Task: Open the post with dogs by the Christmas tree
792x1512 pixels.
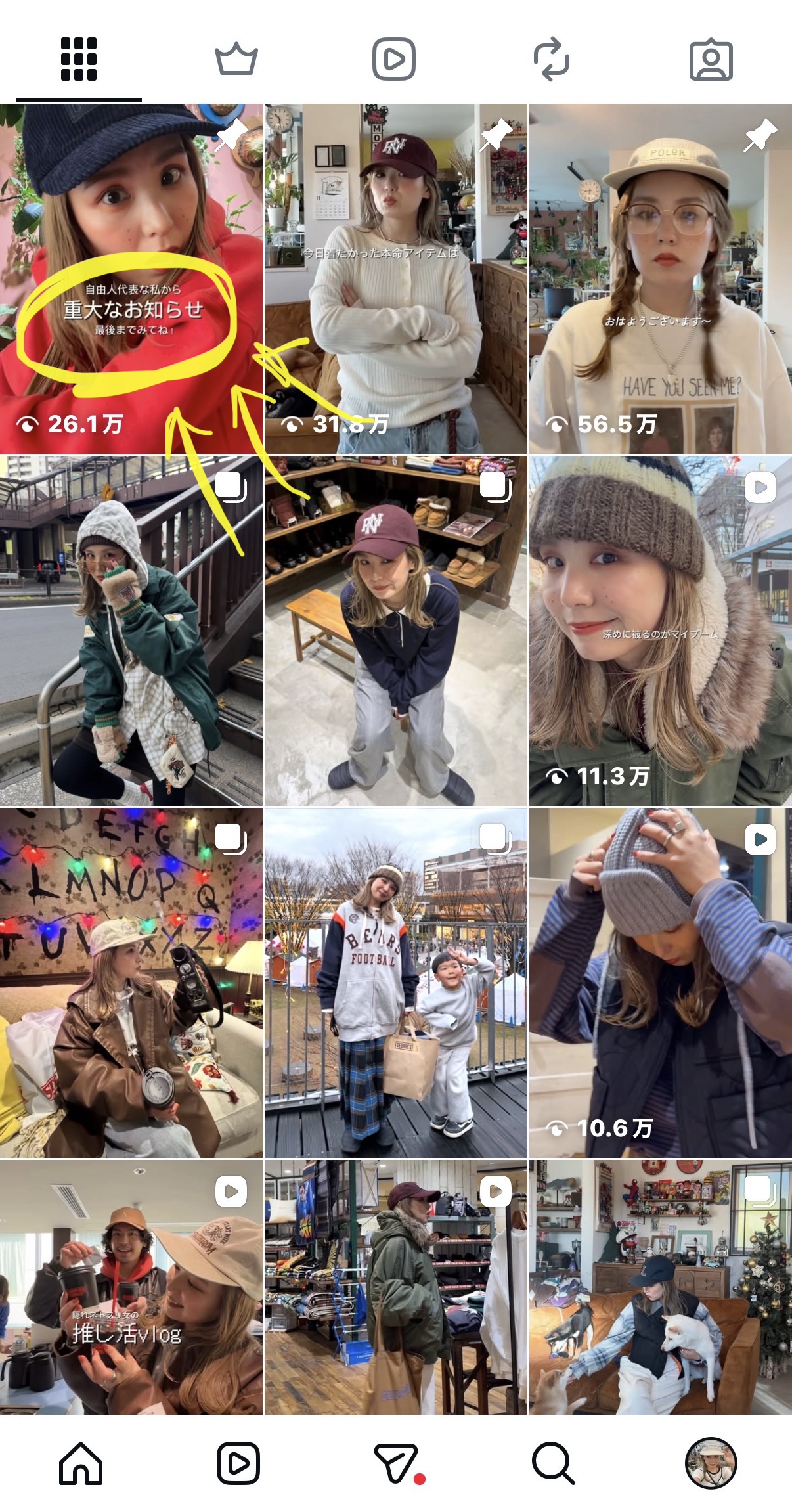Action: pyautogui.click(x=660, y=1287)
